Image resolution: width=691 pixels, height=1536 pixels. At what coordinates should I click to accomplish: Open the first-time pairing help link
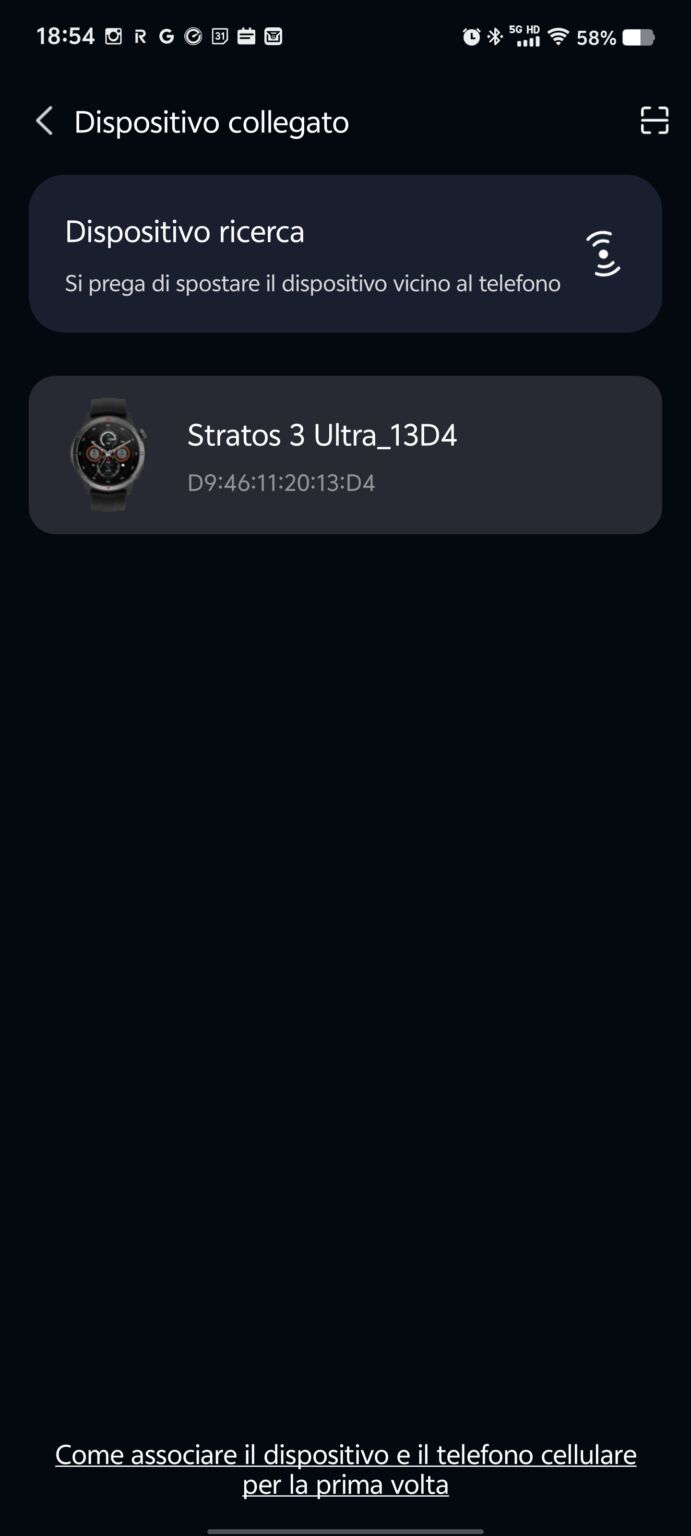coord(345,1469)
